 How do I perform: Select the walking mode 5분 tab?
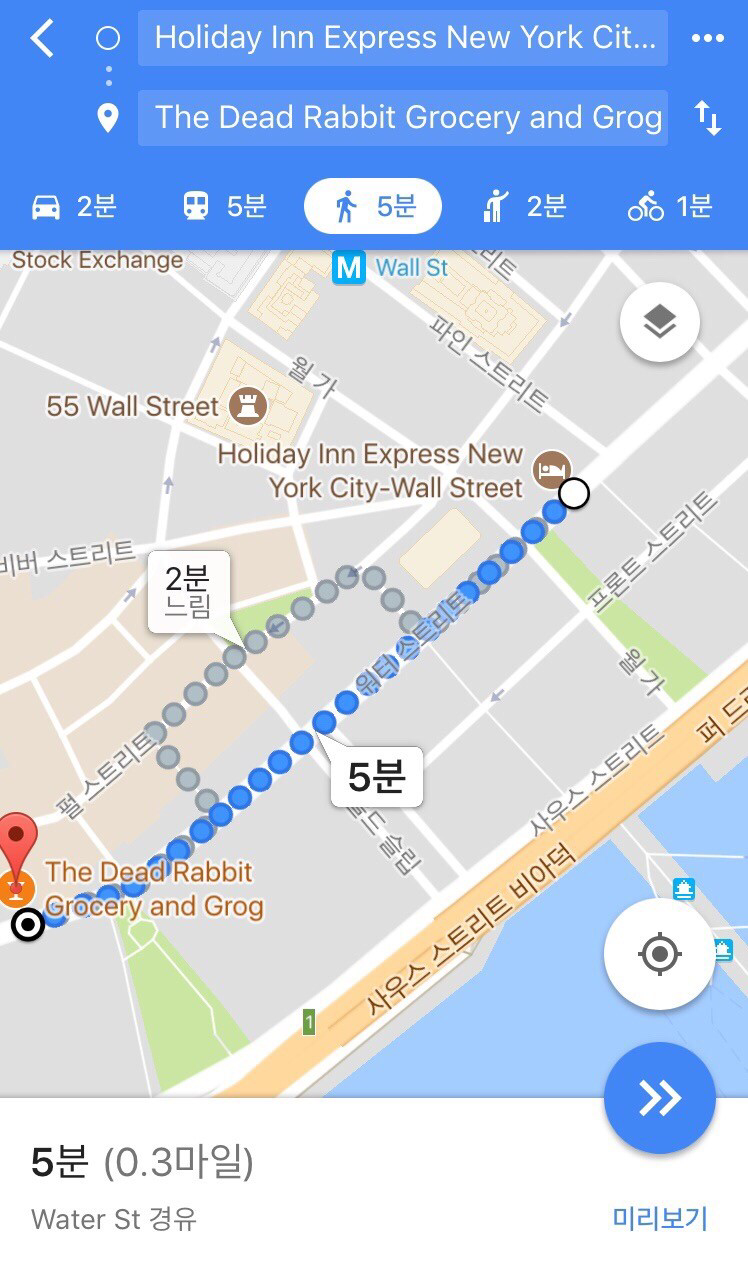click(373, 207)
